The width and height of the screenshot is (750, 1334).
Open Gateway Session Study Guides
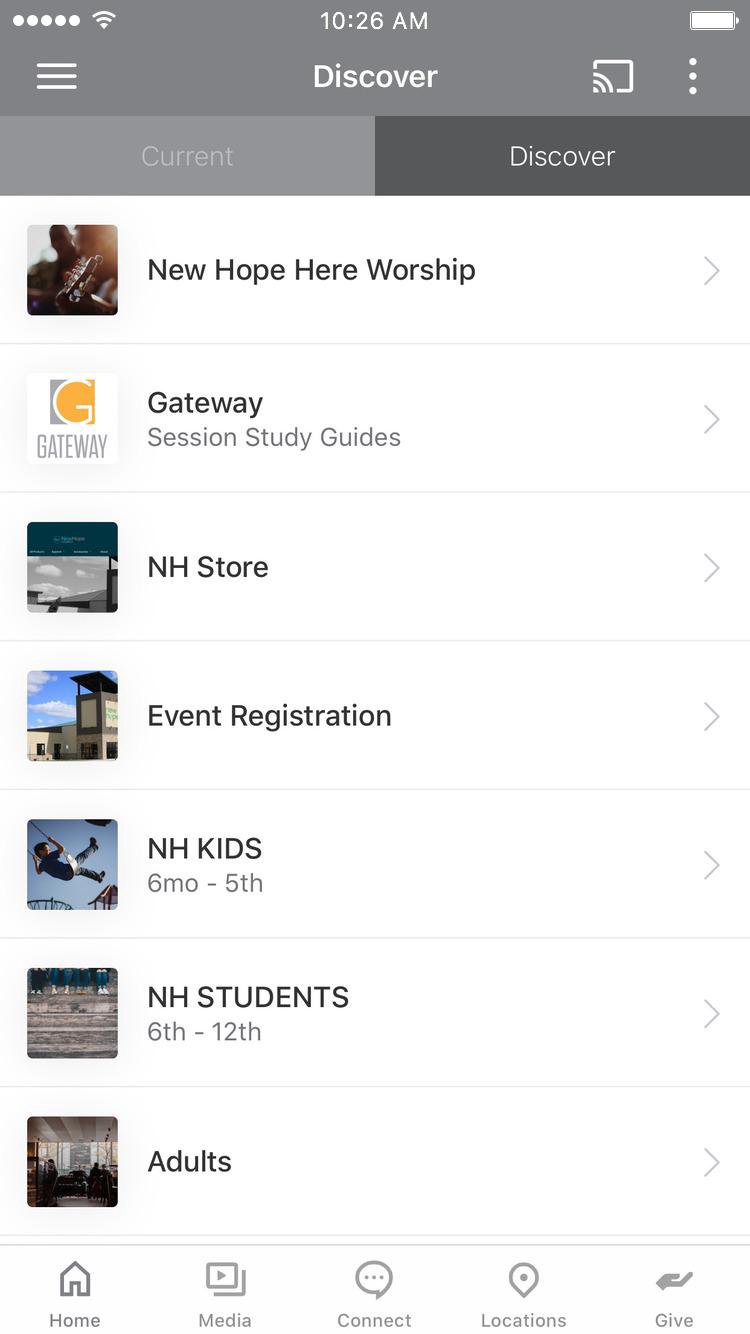coord(375,419)
